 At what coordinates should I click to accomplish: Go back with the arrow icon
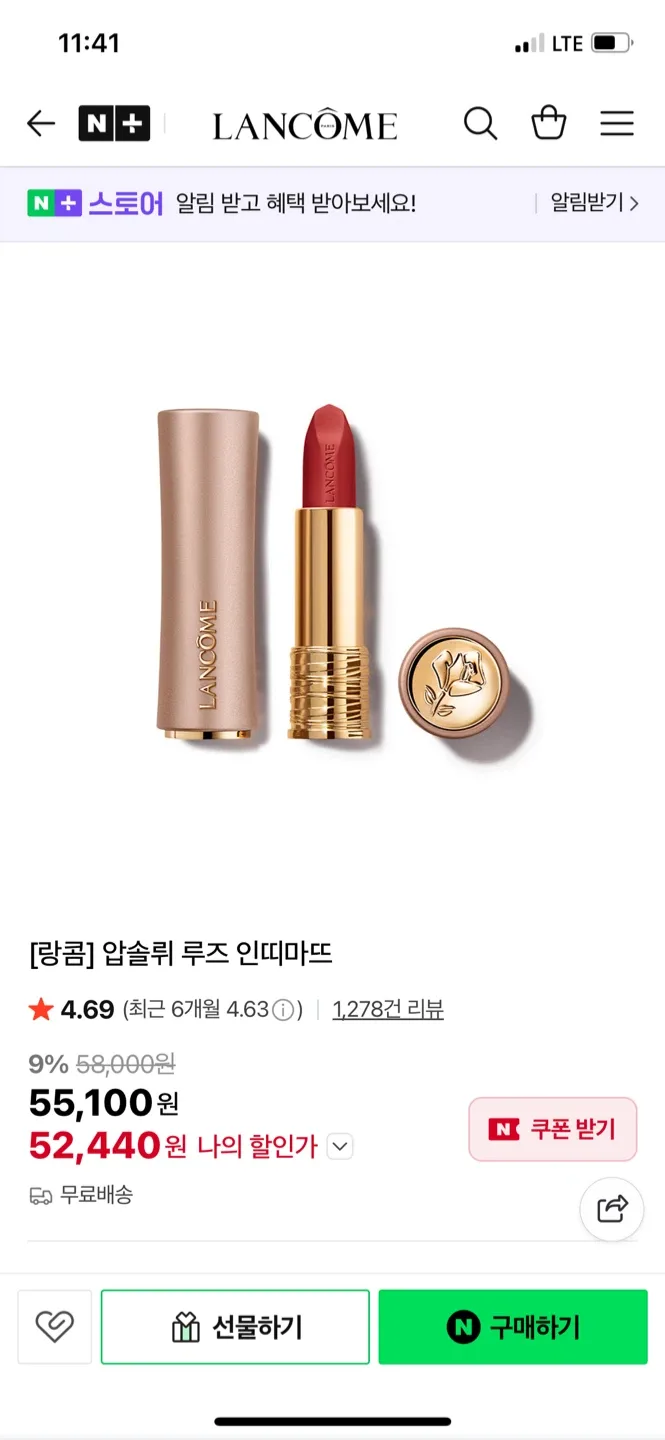click(41, 124)
